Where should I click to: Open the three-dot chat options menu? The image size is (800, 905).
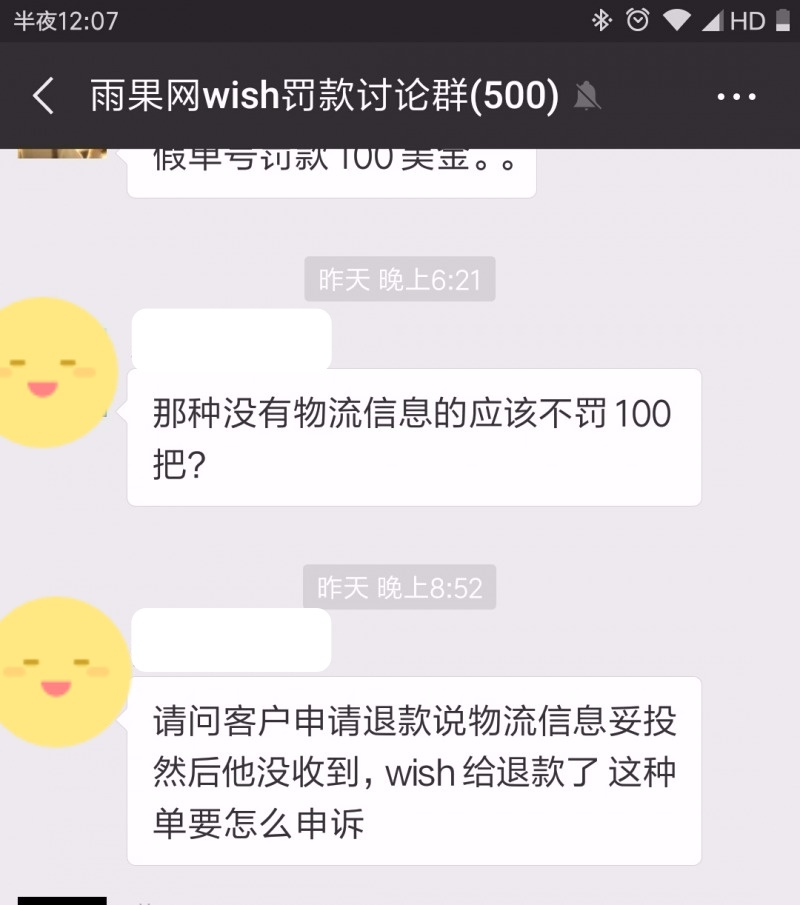tap(737, 97)
